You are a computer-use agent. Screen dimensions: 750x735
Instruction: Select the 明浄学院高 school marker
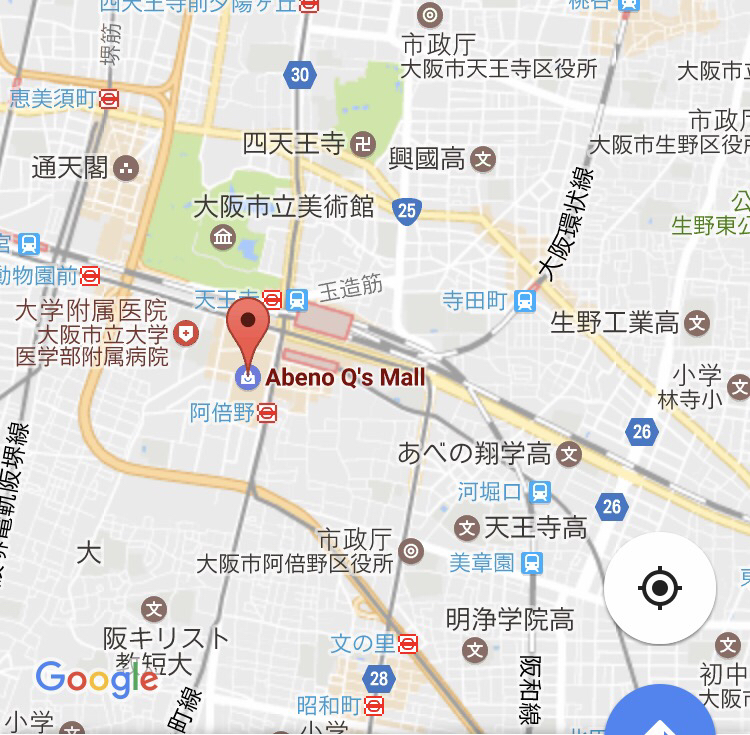(476, 651)
